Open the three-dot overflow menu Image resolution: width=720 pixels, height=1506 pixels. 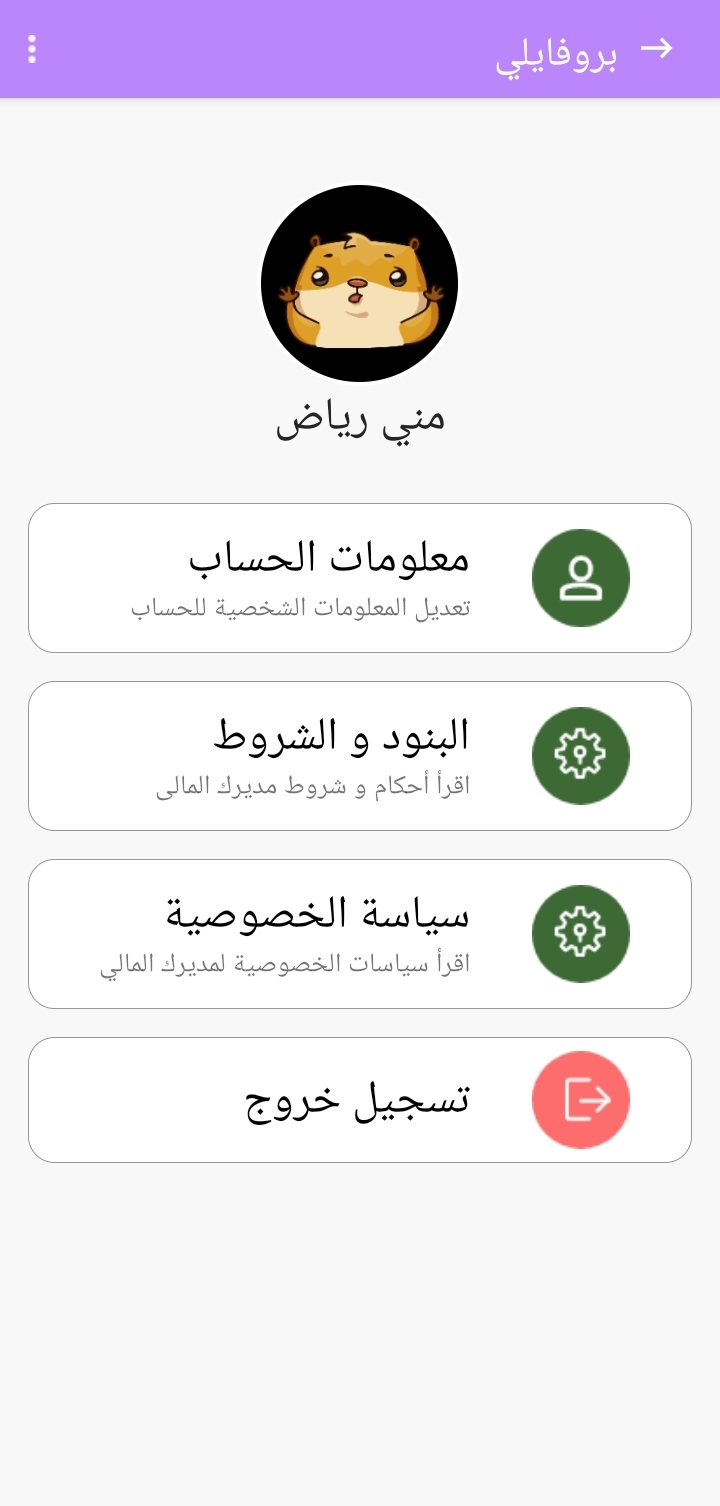32,47
